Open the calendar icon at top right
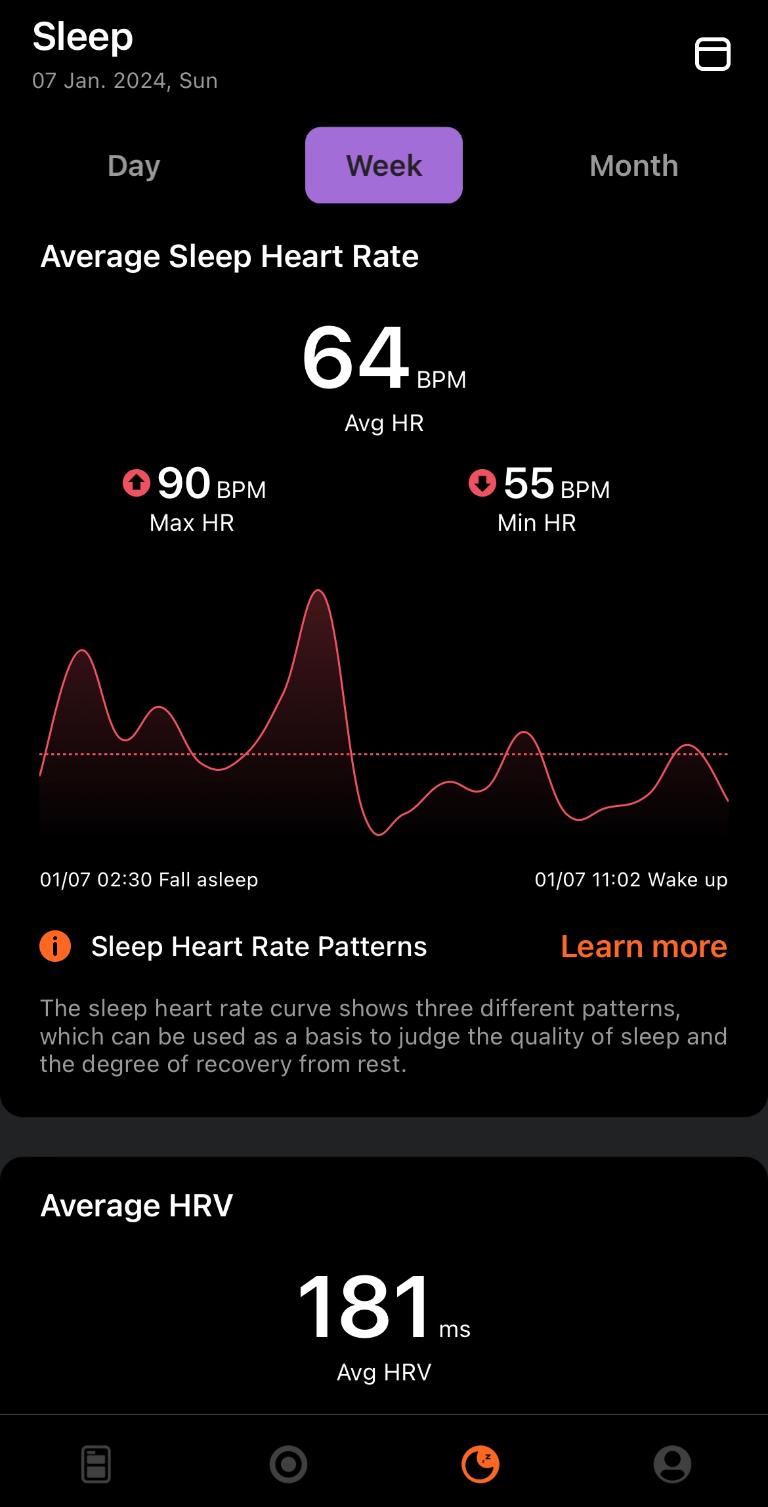 pyautogui.click(x=713, y=54)
